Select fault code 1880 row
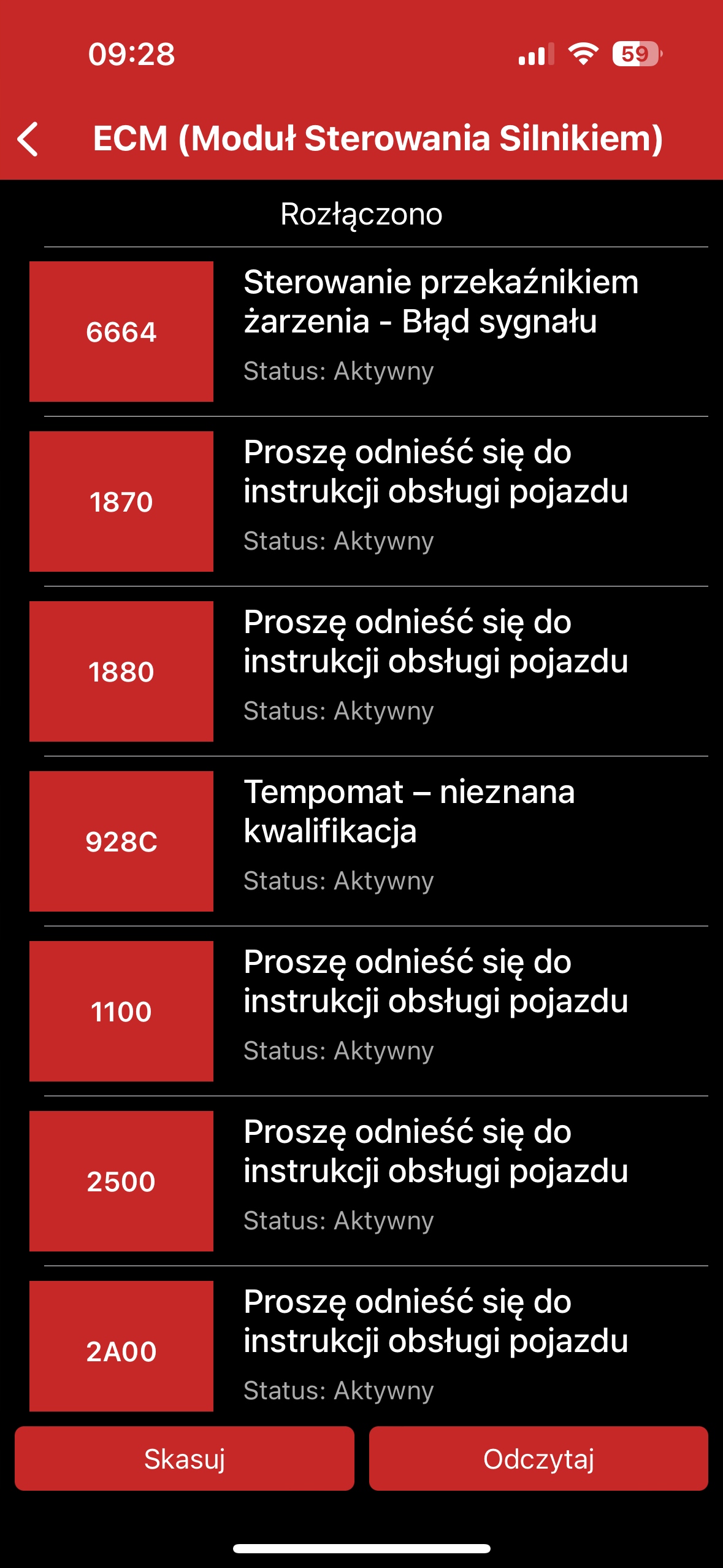This screenshot has height=1568, width=723. 368,671
